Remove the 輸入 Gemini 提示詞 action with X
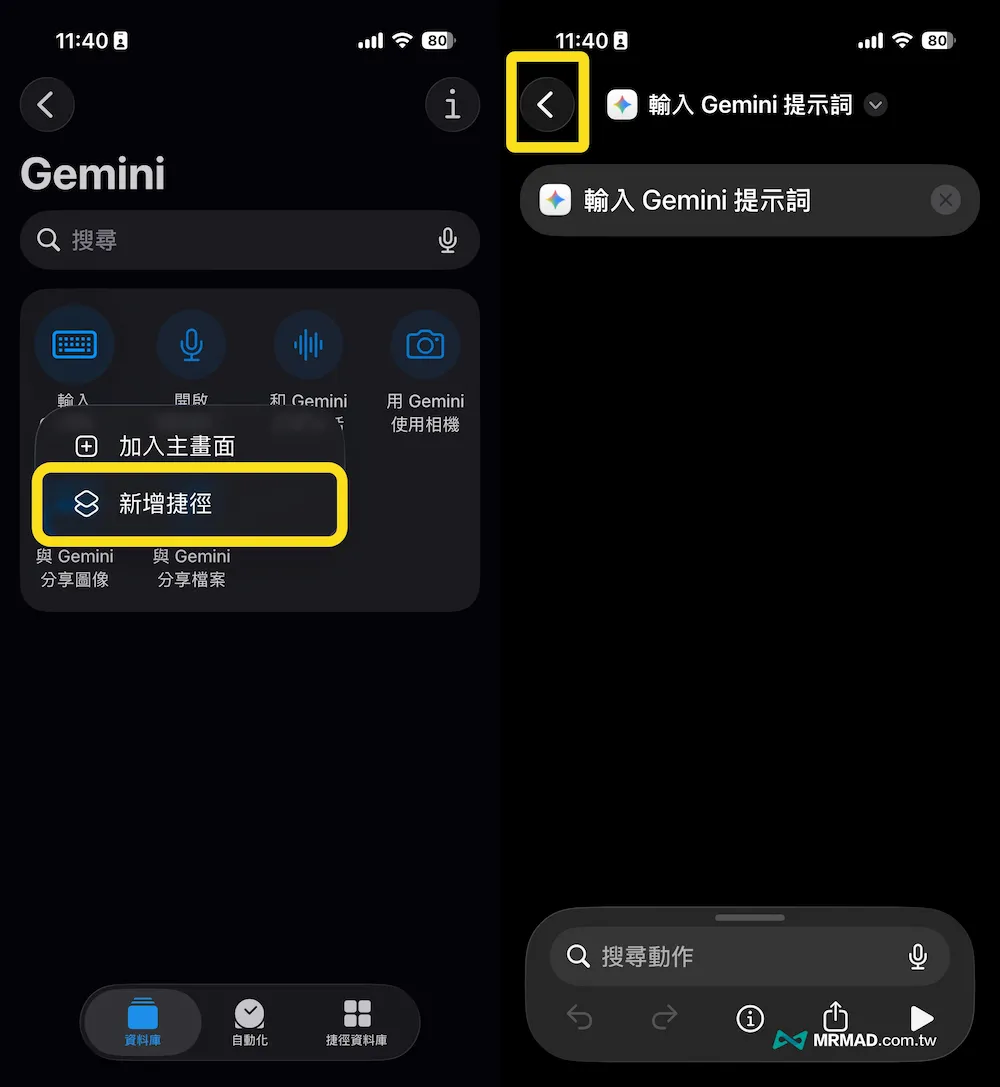Viewport: 1000px width, 1087px height. pyautogui.click(x=945, y=200)
